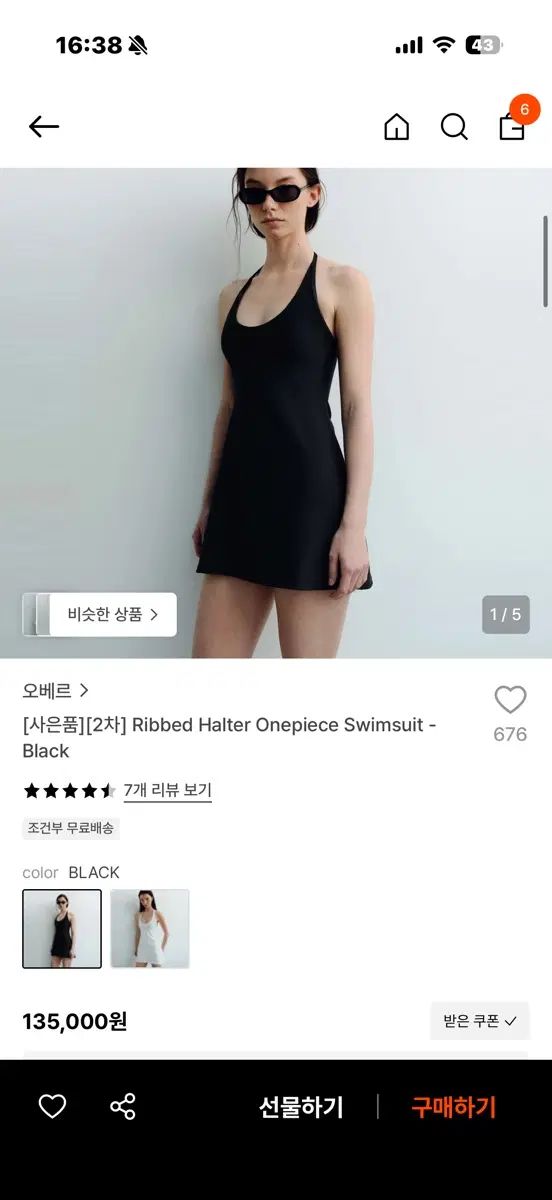The height and width of the screenshot is (1200, 552).
Task: Open the home icon in the top bar
Action: pyautogui.click(x=397, y=127)
